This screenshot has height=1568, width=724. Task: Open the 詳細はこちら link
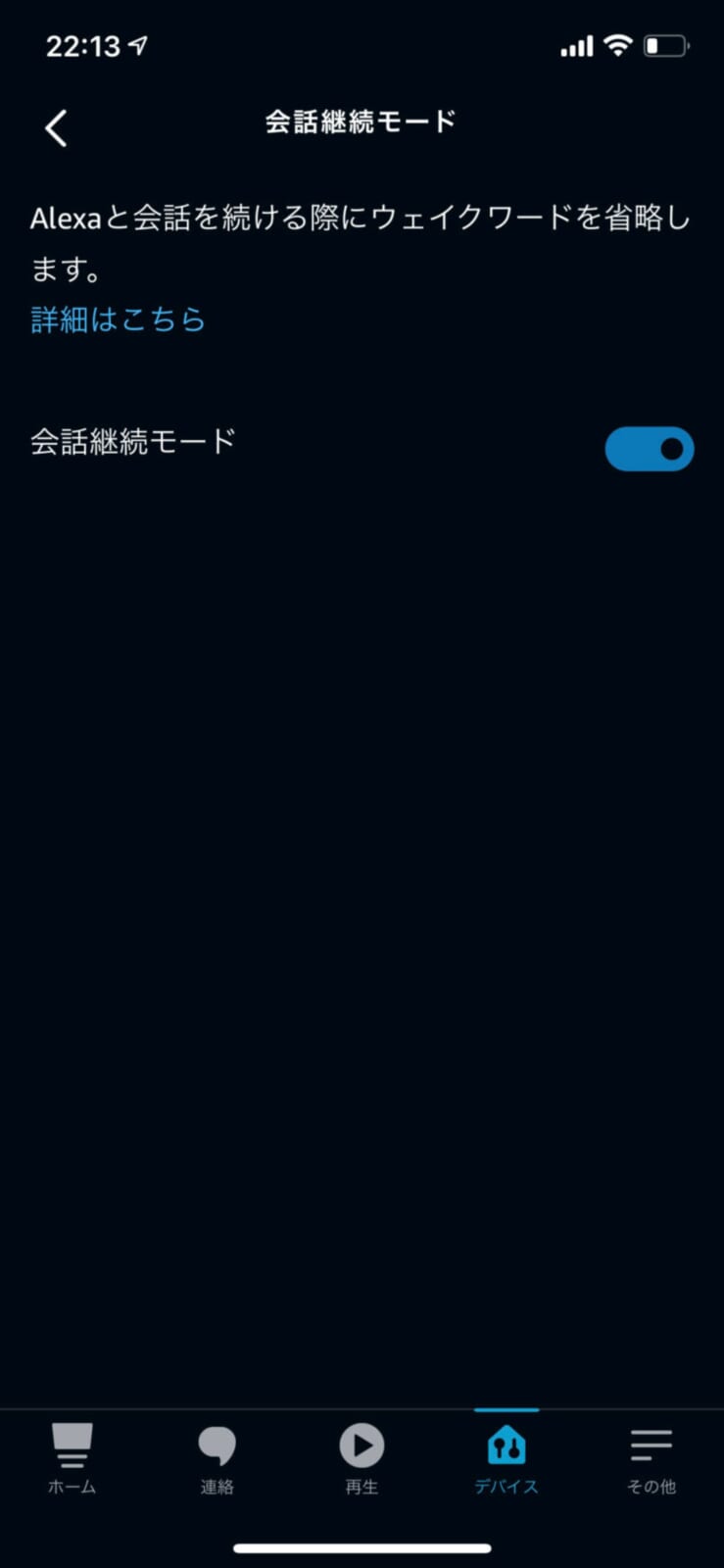(x=117, y=318)
